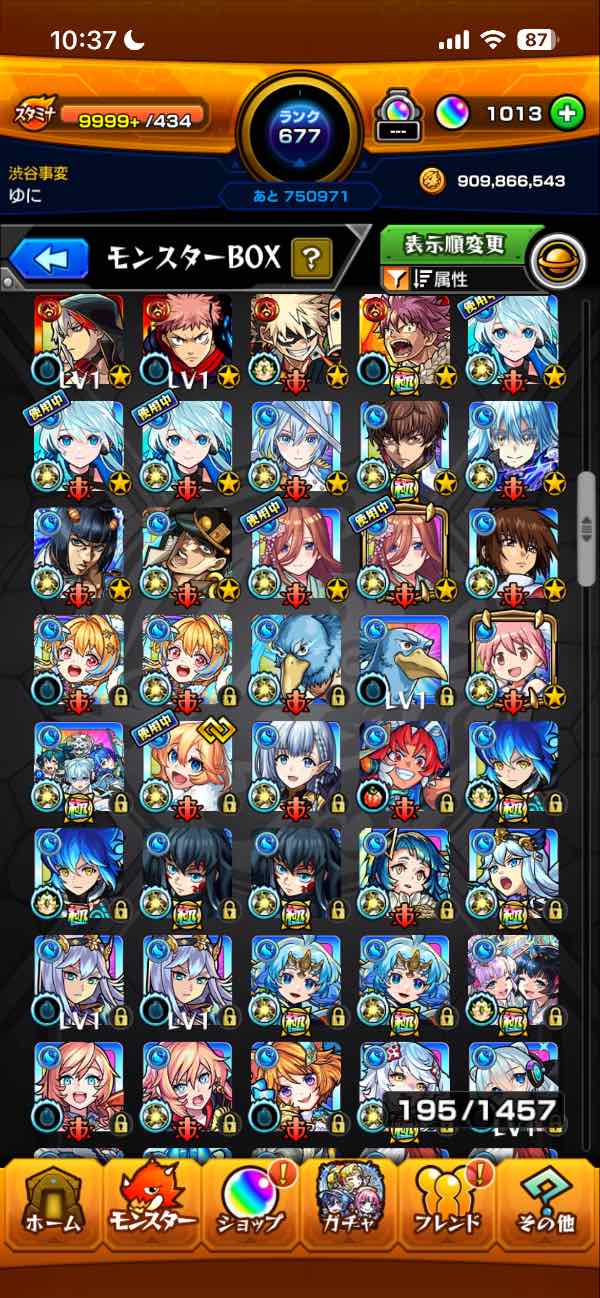Select the pink-haired monster with gold horned frame
600x1298 pixels.
(x=513, y=660)
